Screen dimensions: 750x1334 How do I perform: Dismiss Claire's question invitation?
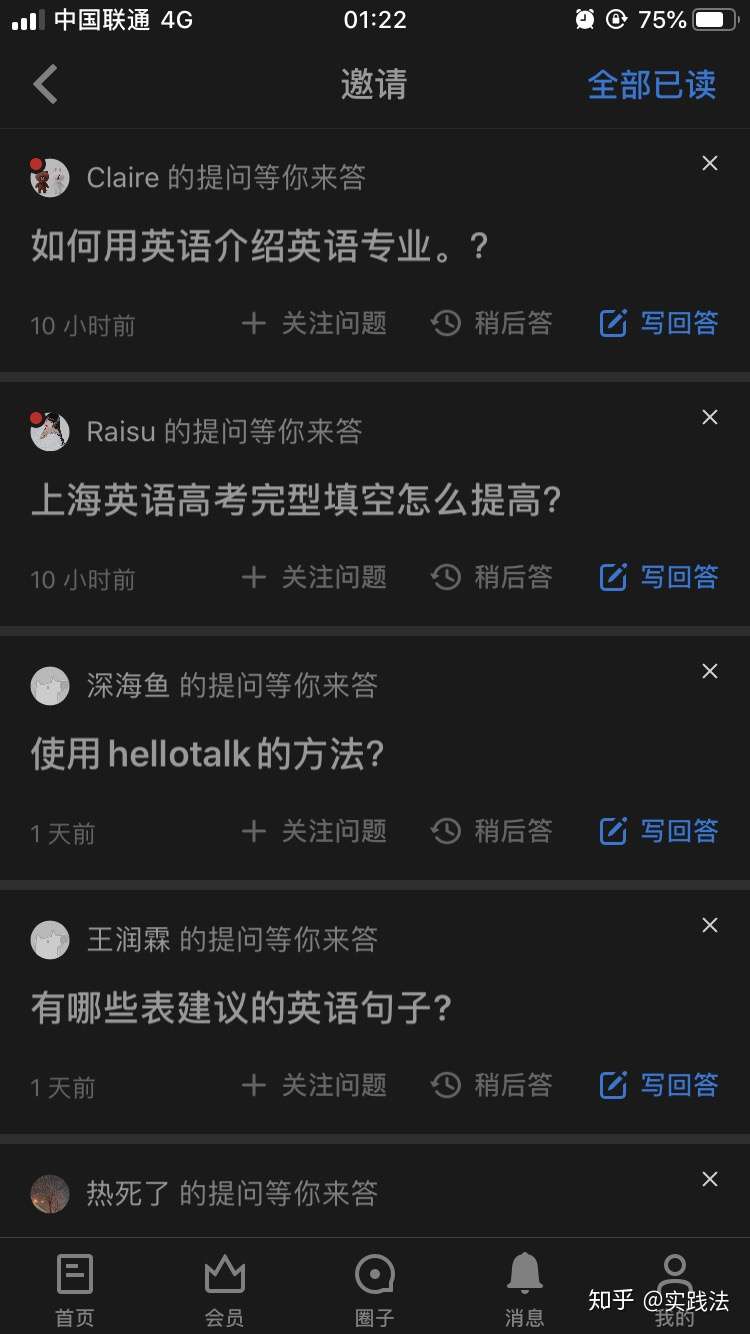tap(710, 164)
